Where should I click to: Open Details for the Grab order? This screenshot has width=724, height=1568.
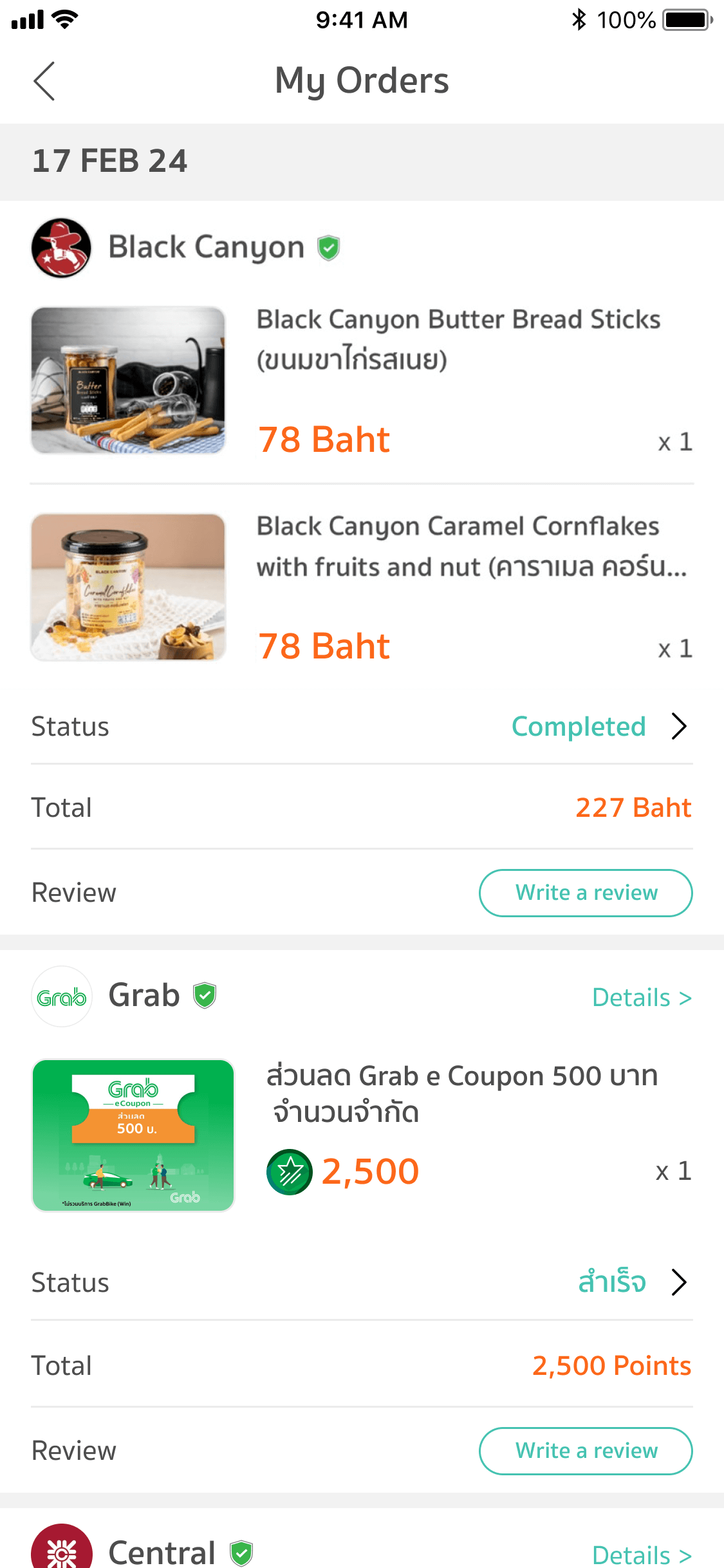click(641, 998)
